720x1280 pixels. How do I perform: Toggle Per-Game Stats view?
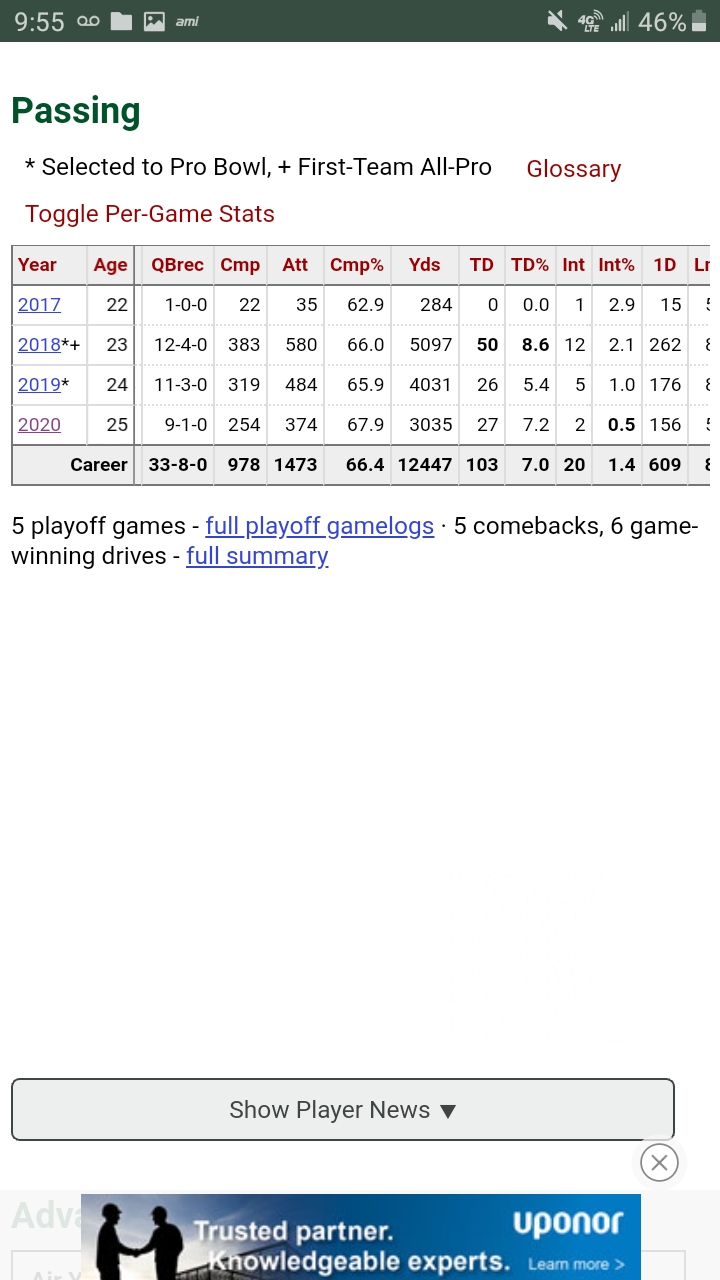150,214
